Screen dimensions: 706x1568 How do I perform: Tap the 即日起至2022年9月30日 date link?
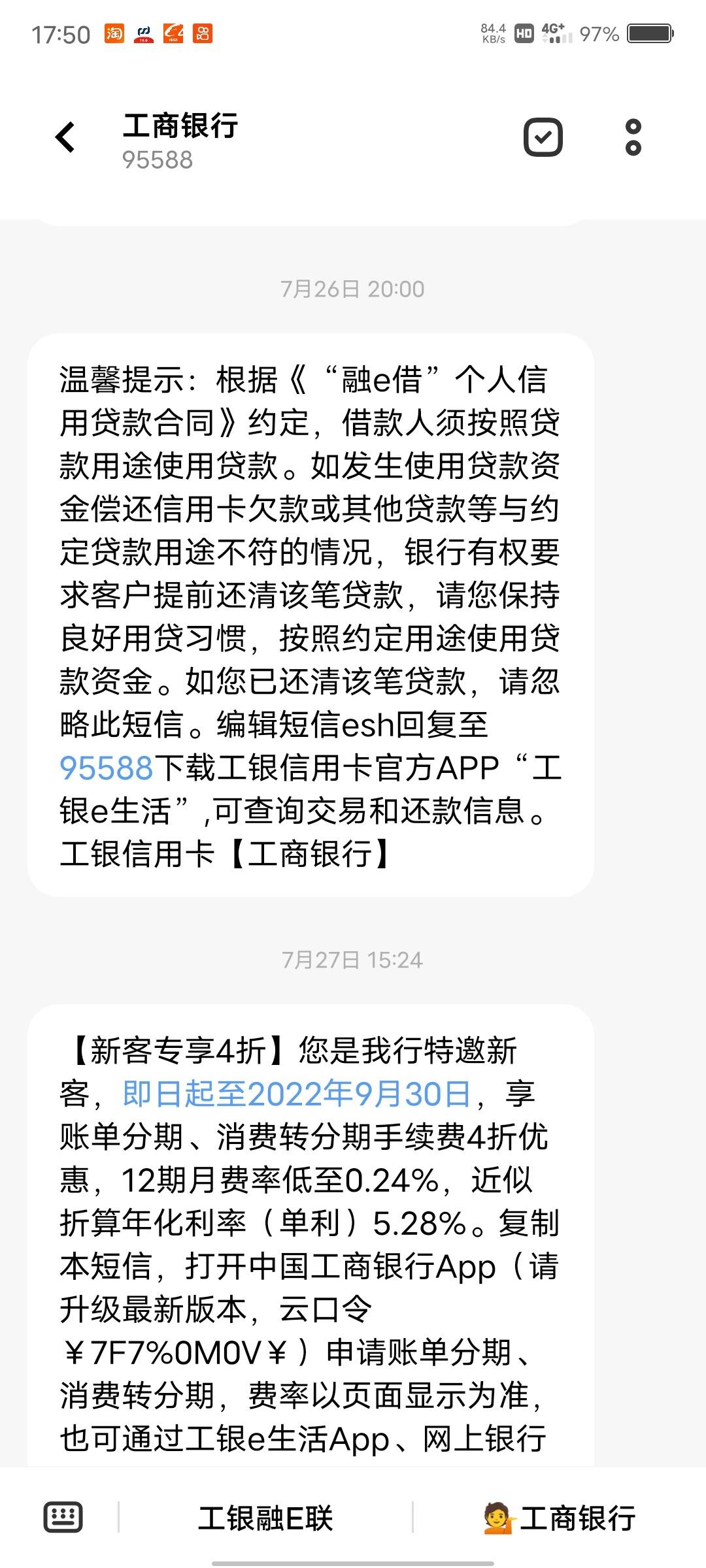click(x=297, y=1093)
